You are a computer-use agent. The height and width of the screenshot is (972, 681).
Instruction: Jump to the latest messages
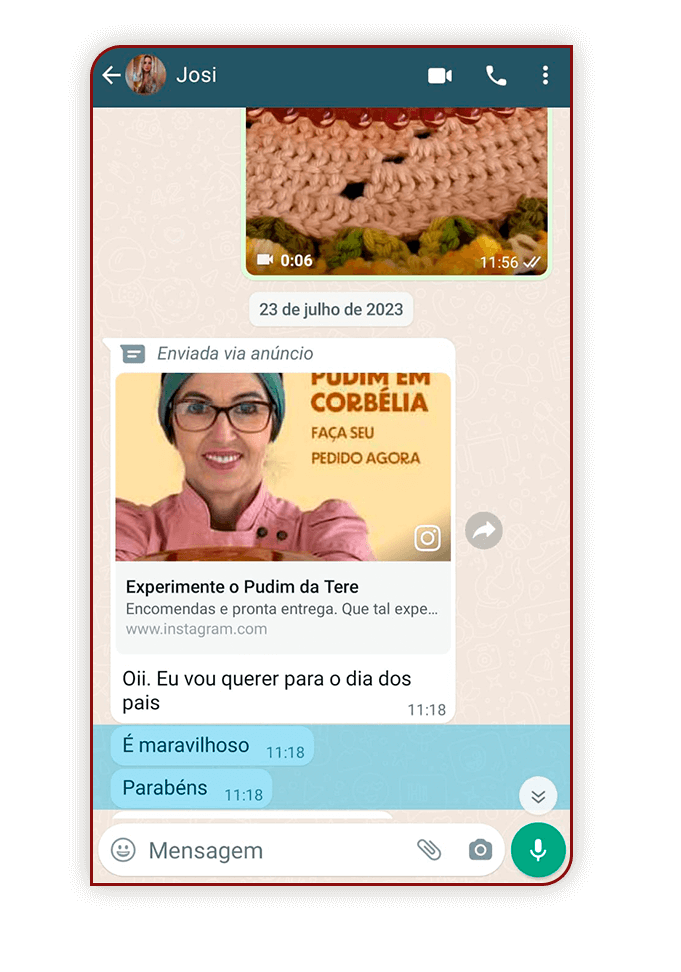click(538, 796)
